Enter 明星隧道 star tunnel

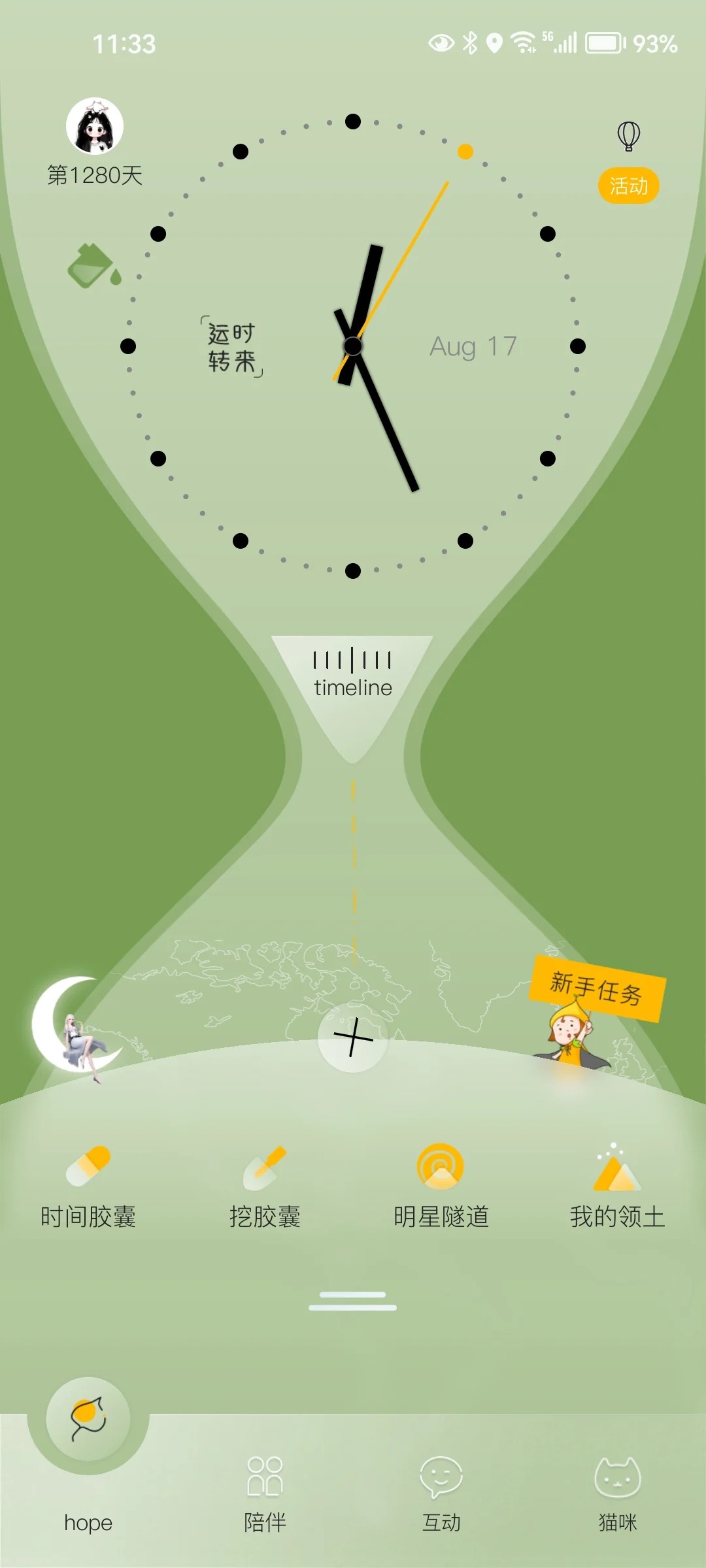pos(441,1186)
